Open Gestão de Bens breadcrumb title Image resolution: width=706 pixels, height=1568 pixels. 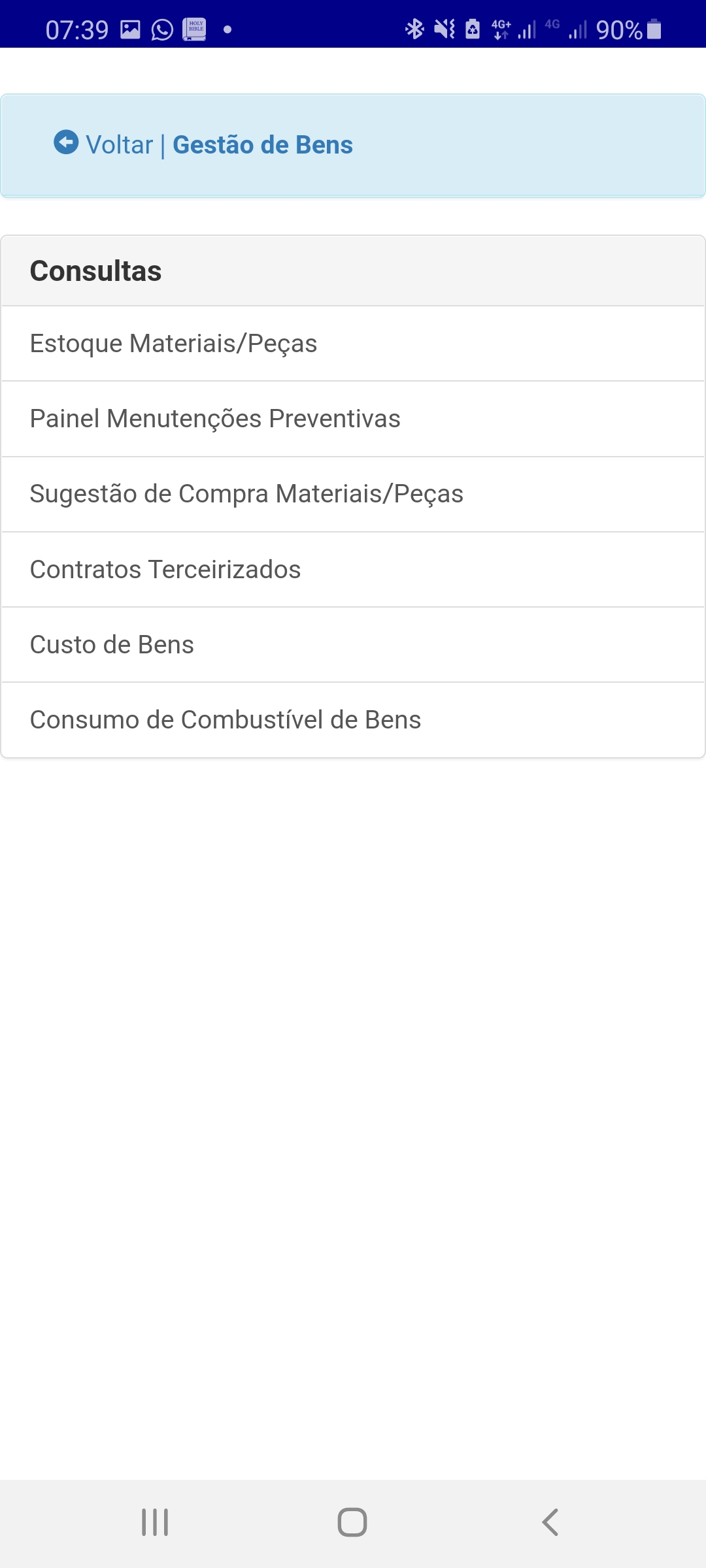[x=263, y=144]
